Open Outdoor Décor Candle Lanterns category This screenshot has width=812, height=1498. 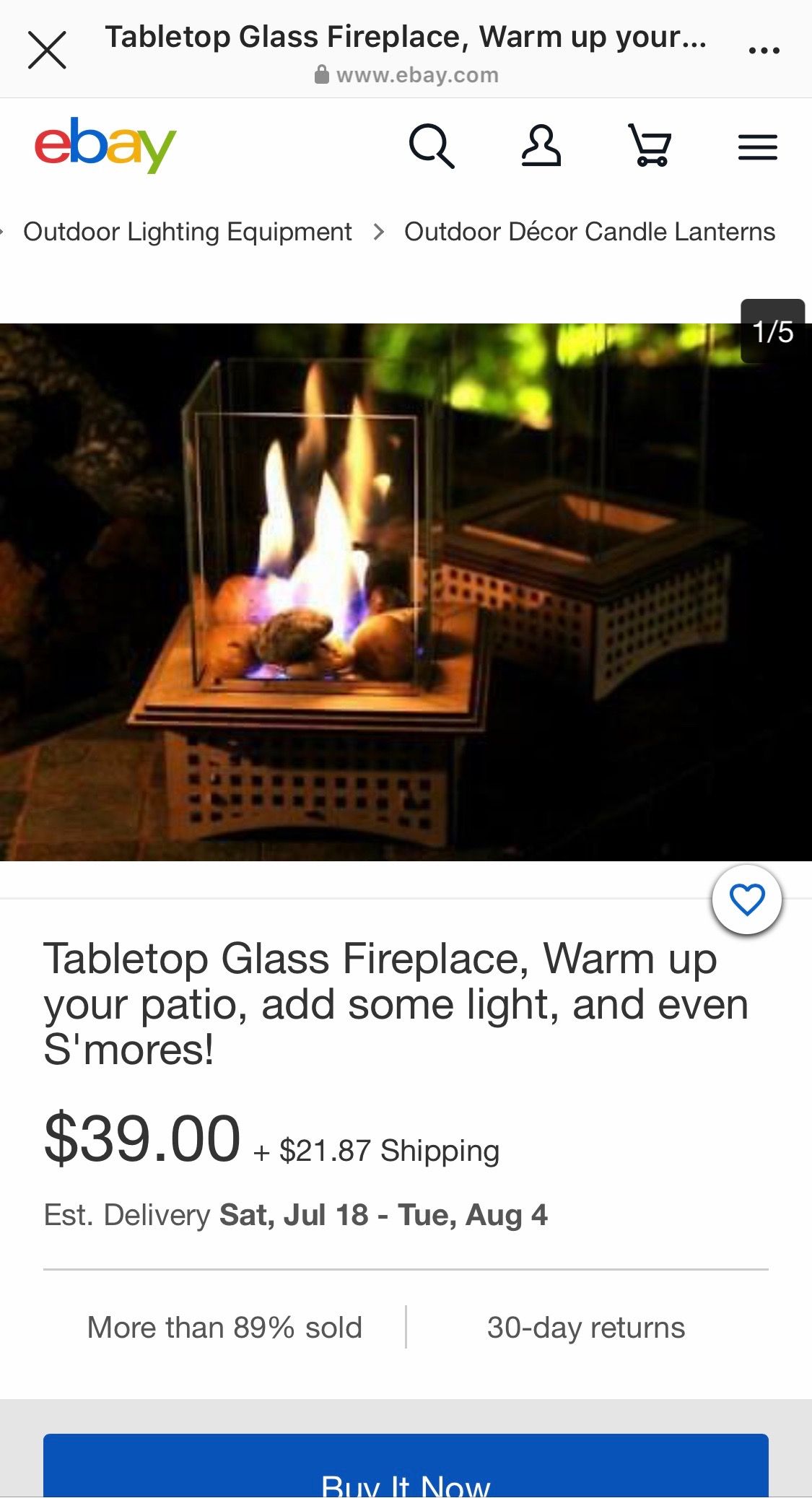click(x=589, y=232)
